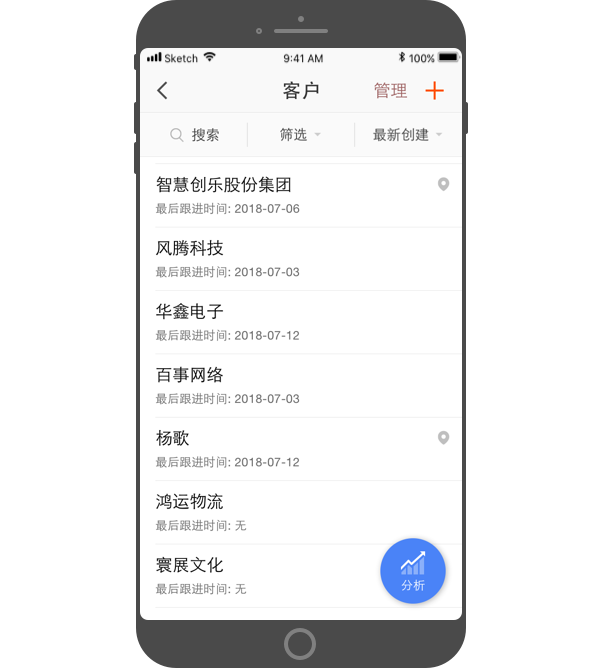Open the 分析 analysis floating button
This screenshot has height=668, width=600.
coord(413,571)
